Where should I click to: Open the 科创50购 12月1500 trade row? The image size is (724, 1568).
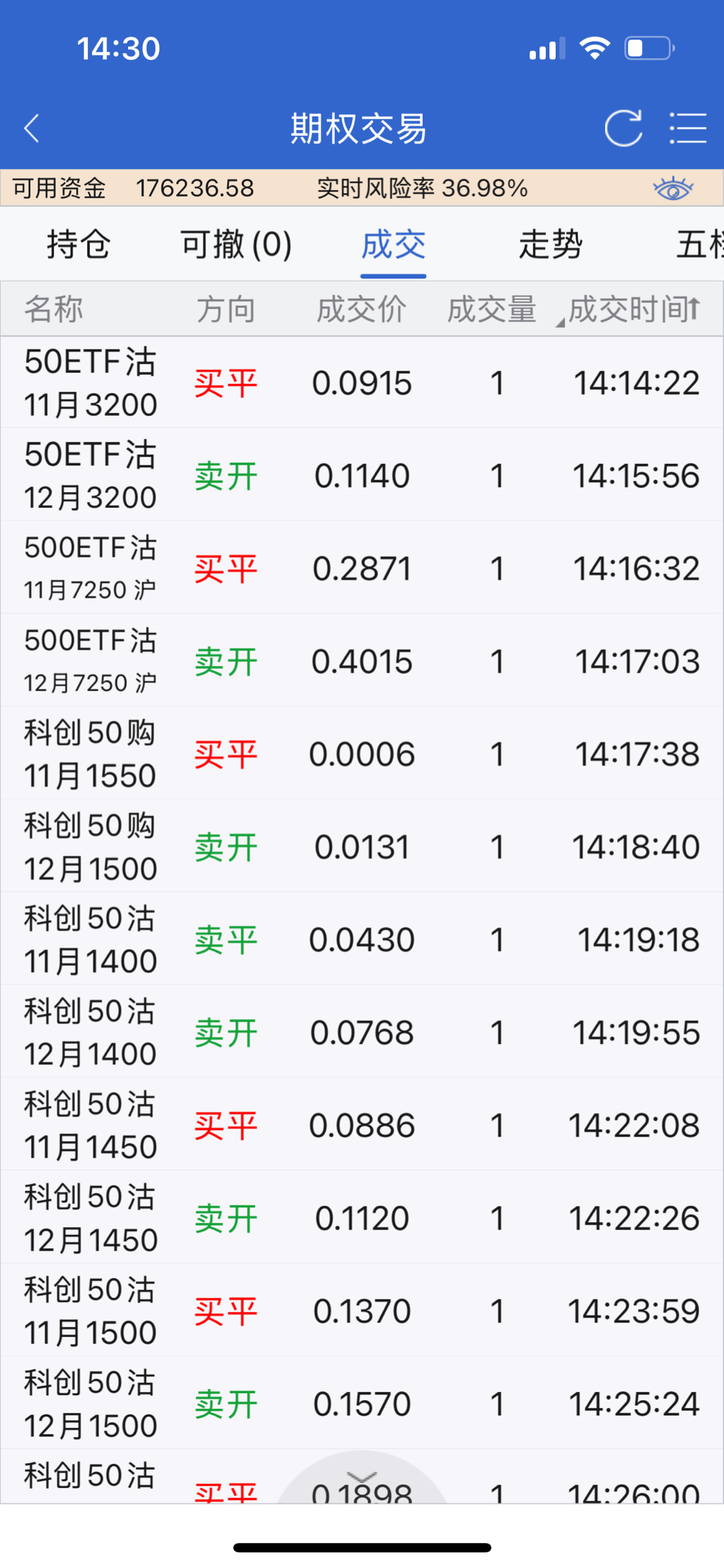coord(362,847)
